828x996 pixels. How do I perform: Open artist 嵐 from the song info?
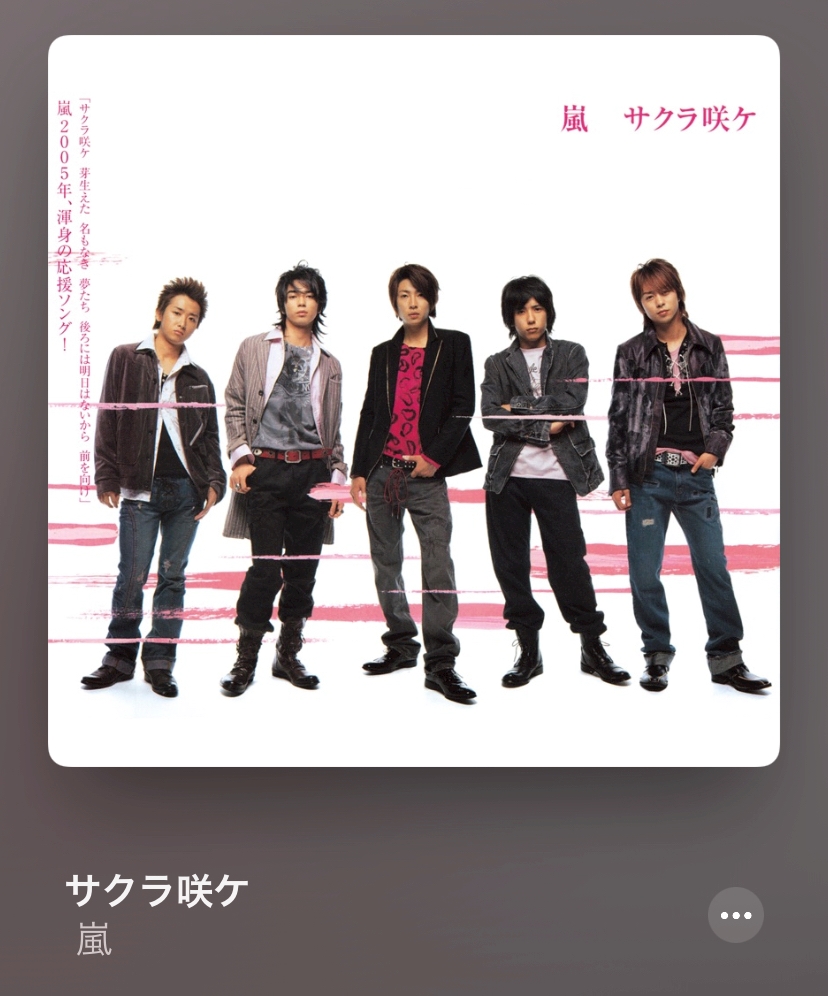click(x=94, y=940)
